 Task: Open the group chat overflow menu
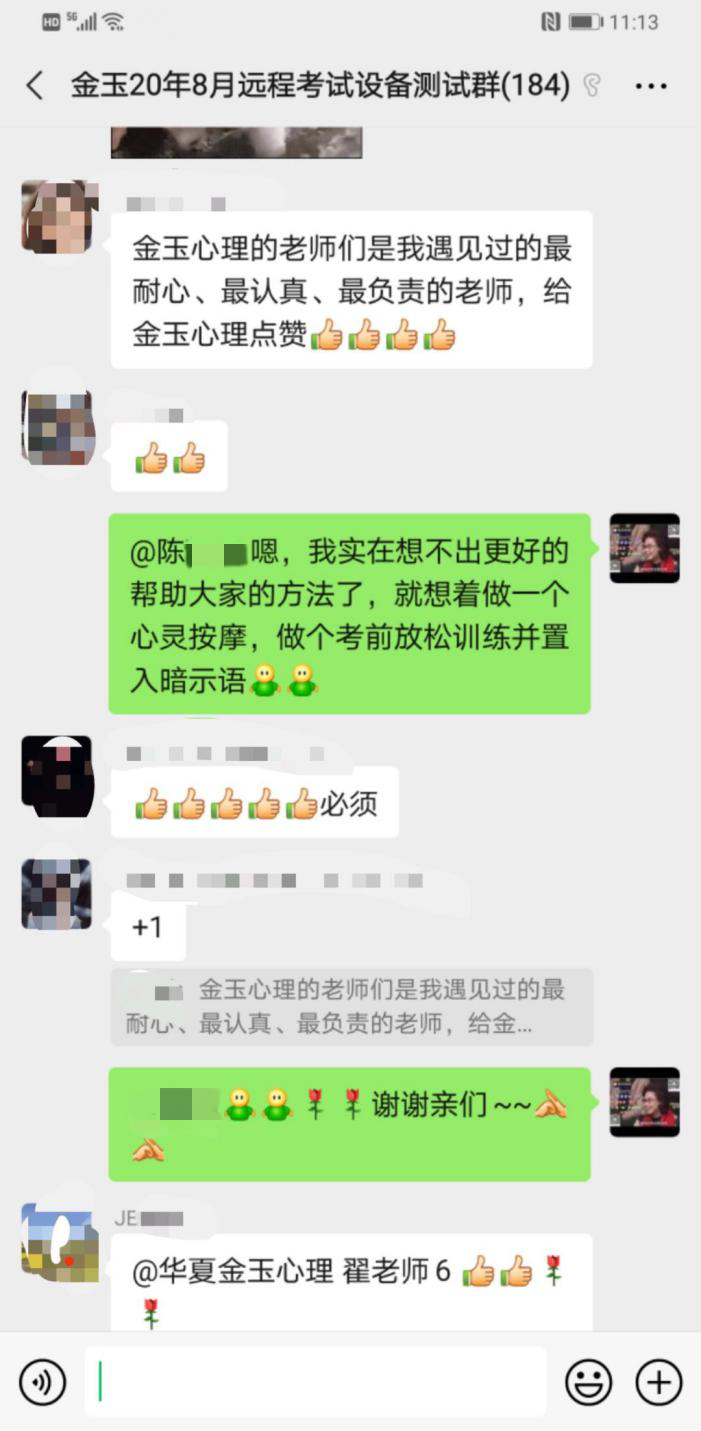pos(651,87)
